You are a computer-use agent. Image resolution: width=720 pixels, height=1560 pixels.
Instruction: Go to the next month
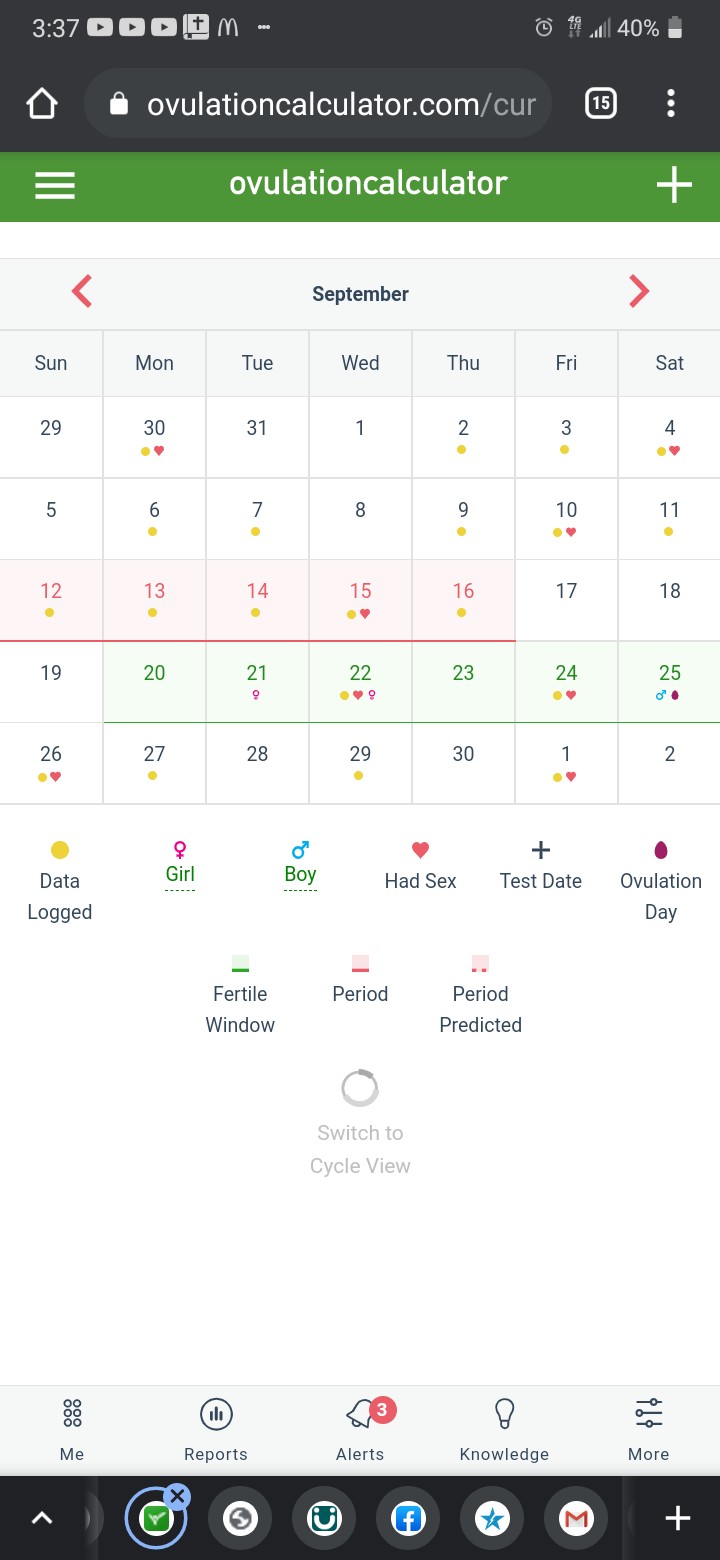point(639,292)
